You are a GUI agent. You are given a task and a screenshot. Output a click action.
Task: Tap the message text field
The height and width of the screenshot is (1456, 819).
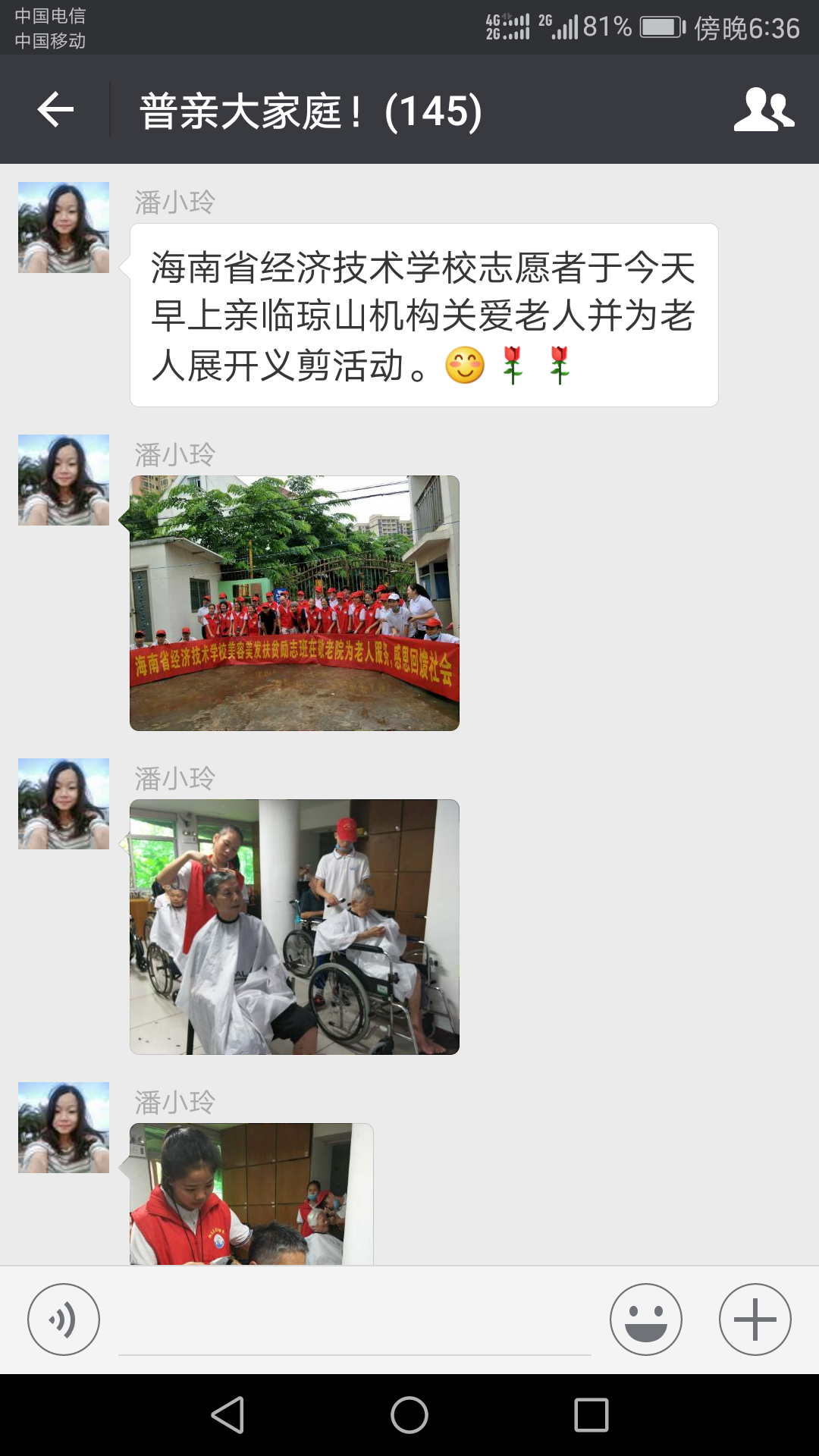354,1323
